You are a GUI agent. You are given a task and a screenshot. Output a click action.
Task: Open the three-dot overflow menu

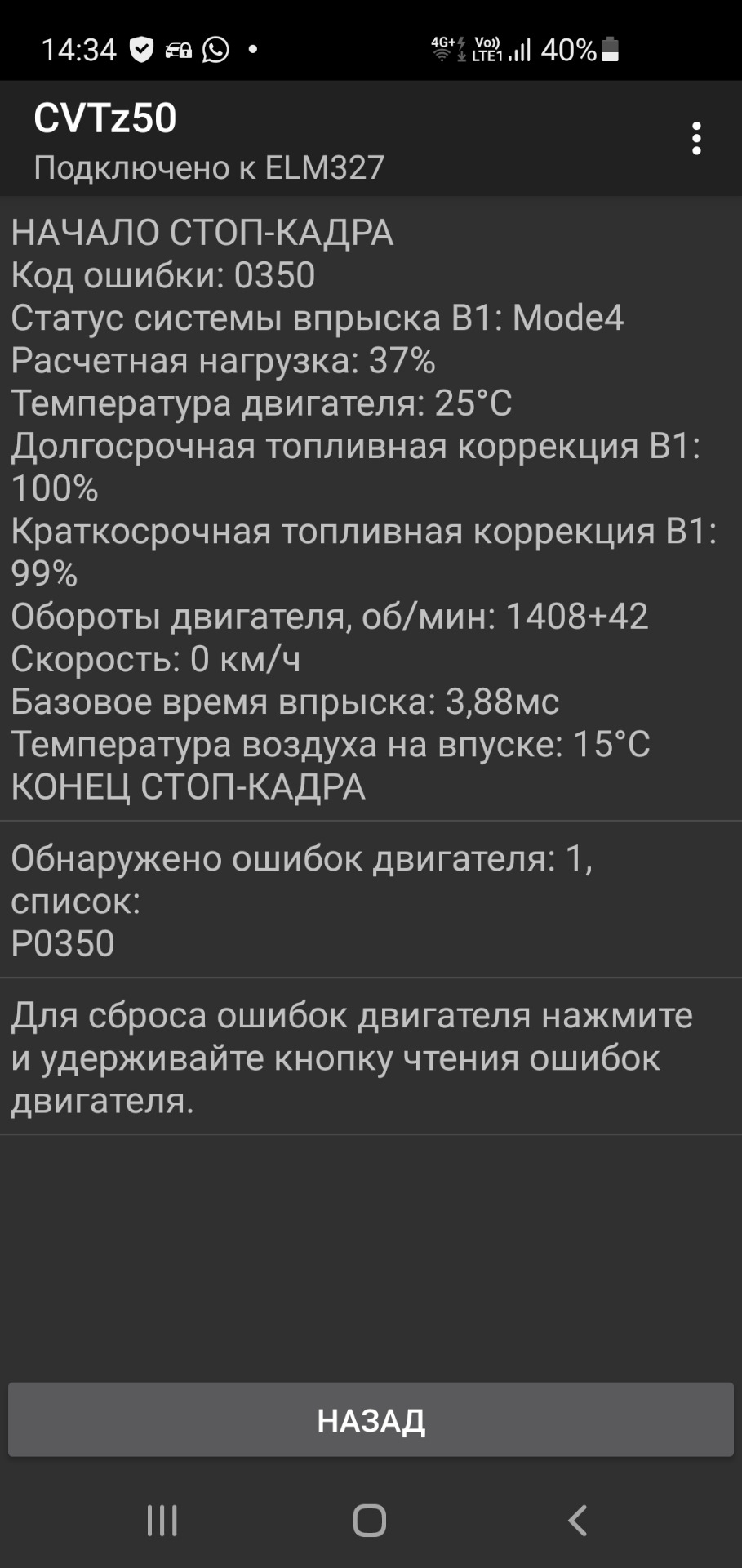tap(695, 139)
